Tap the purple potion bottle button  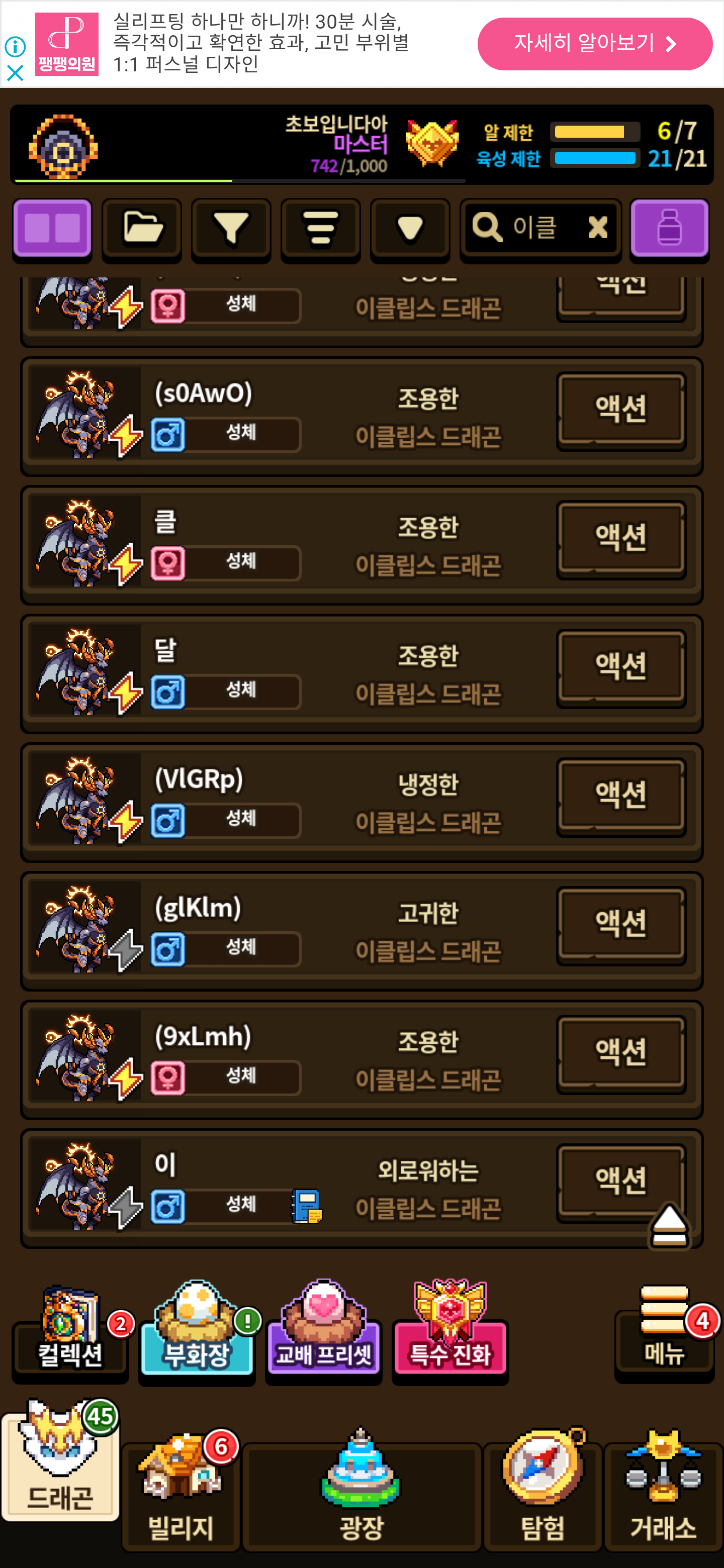click(x=669, y=230)
